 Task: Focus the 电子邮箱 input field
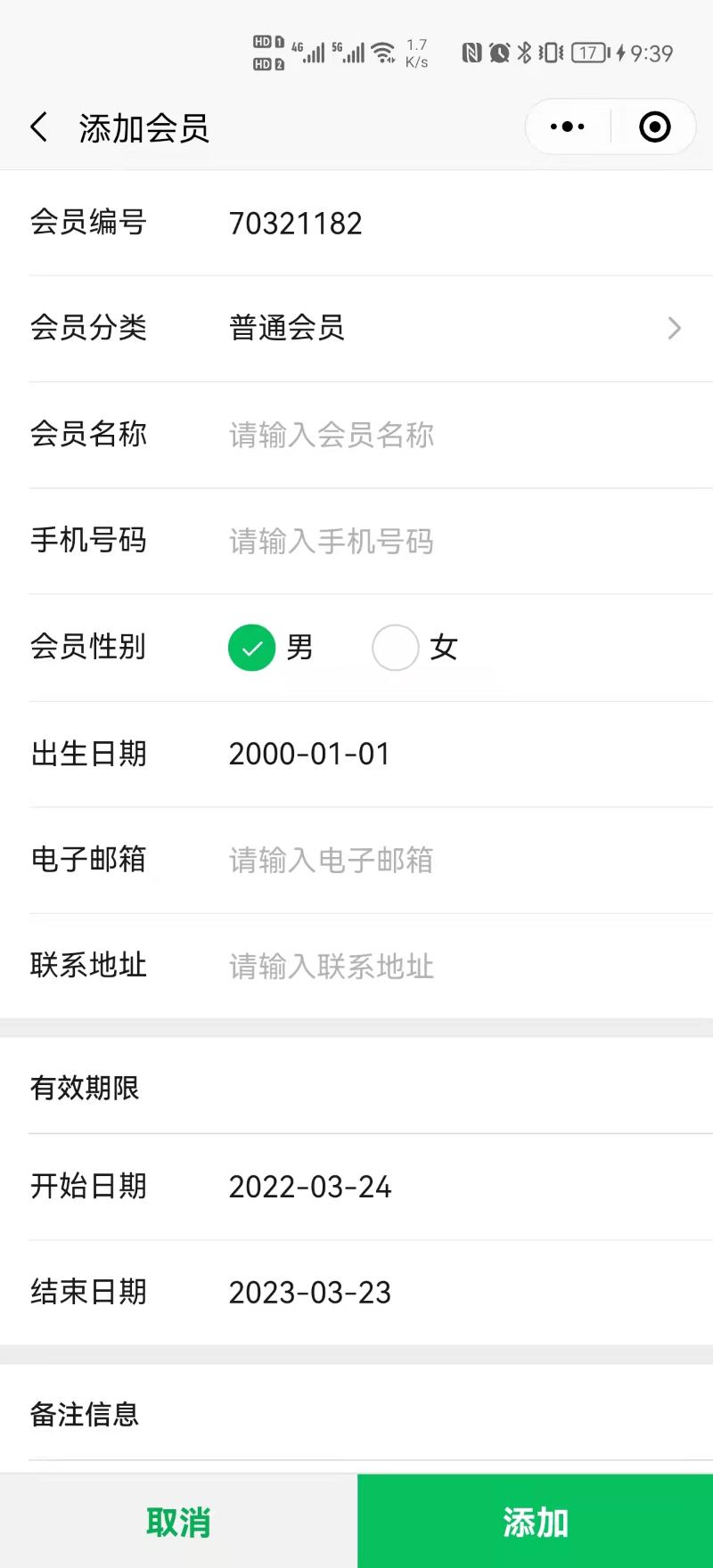463,860
